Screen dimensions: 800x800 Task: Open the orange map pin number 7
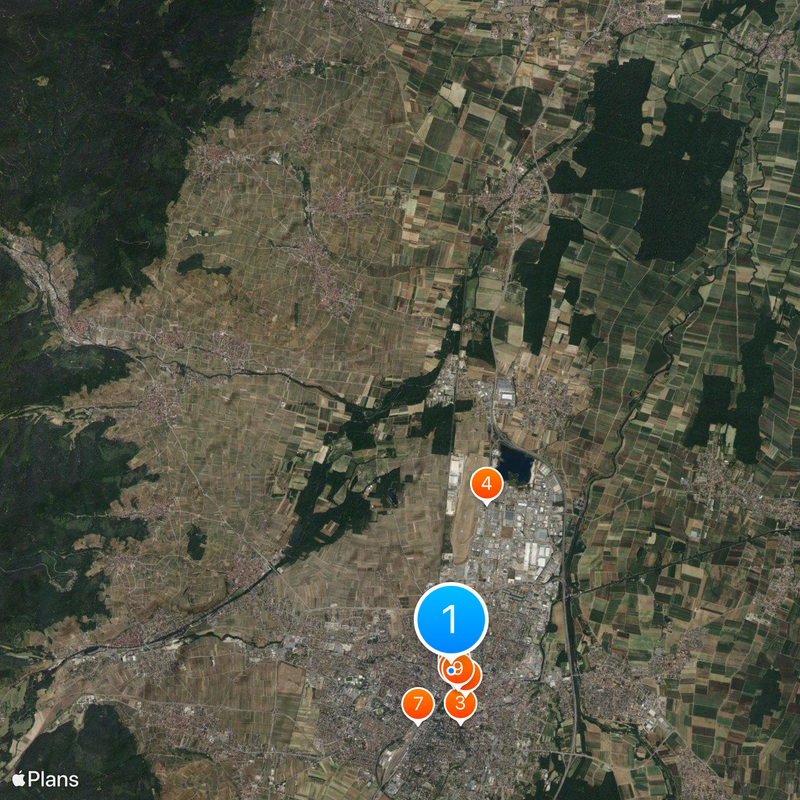click(x=418, y=703)
